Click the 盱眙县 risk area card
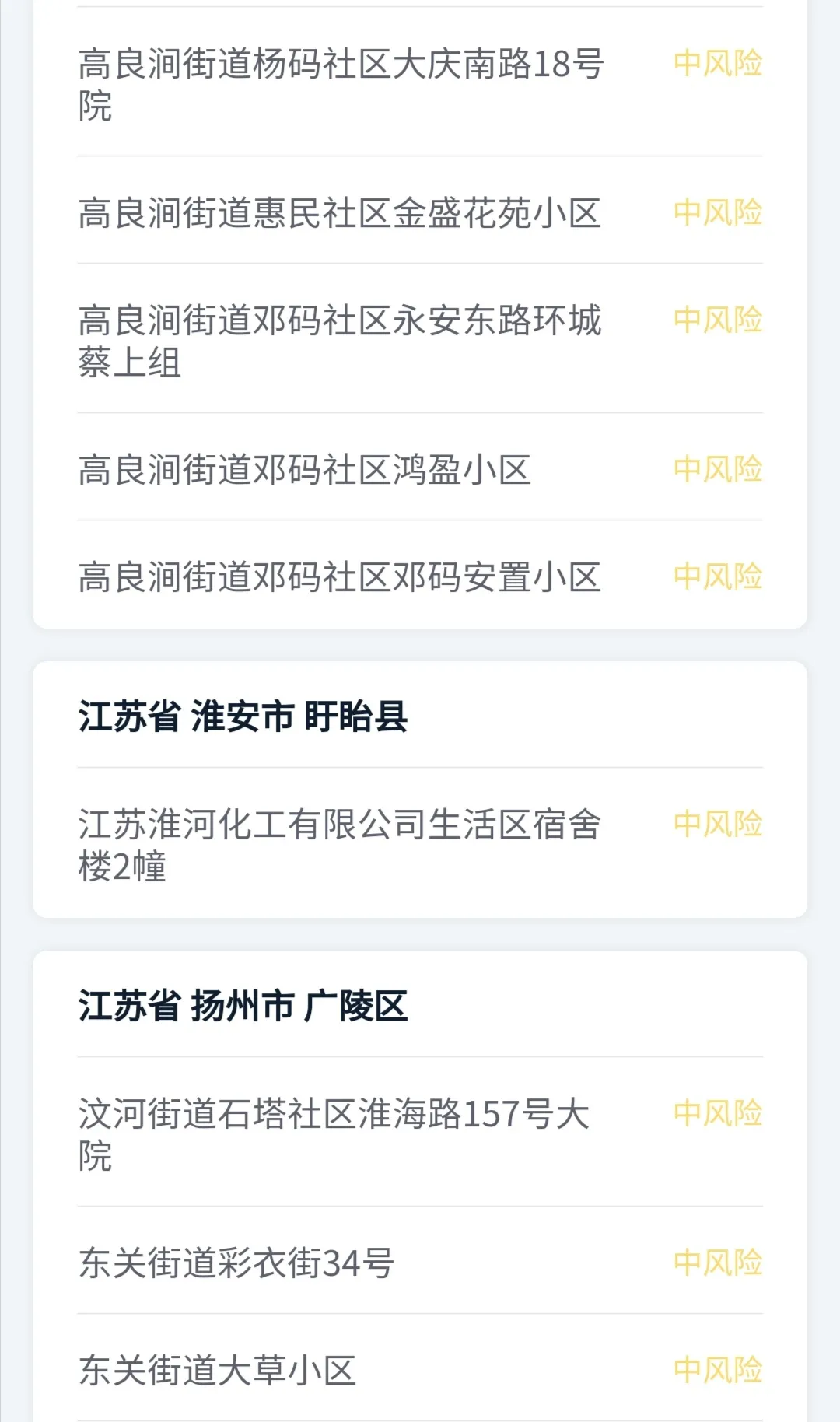Screen dimensions: 840x1422 [x=420, y=786]
